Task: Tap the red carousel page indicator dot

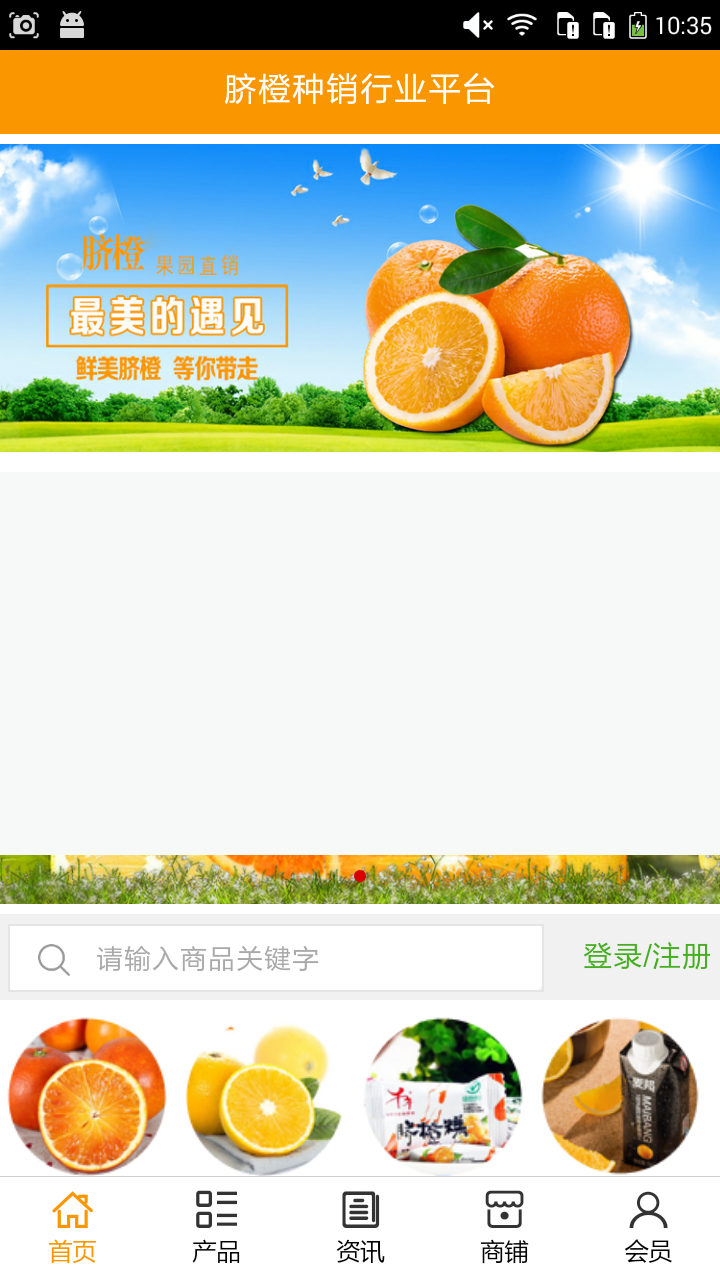Action: coord(359,876)
